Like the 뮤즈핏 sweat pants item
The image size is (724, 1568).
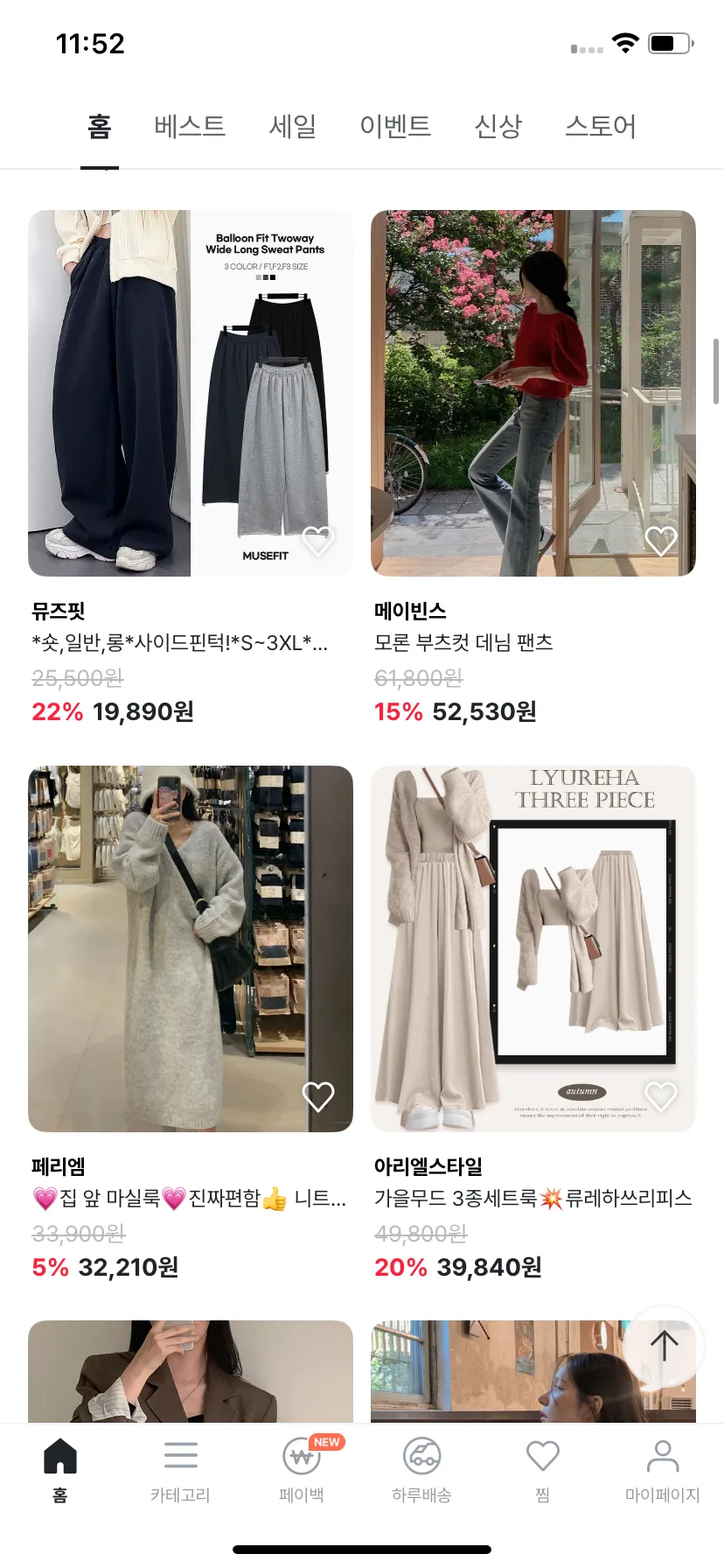(317, 541)
